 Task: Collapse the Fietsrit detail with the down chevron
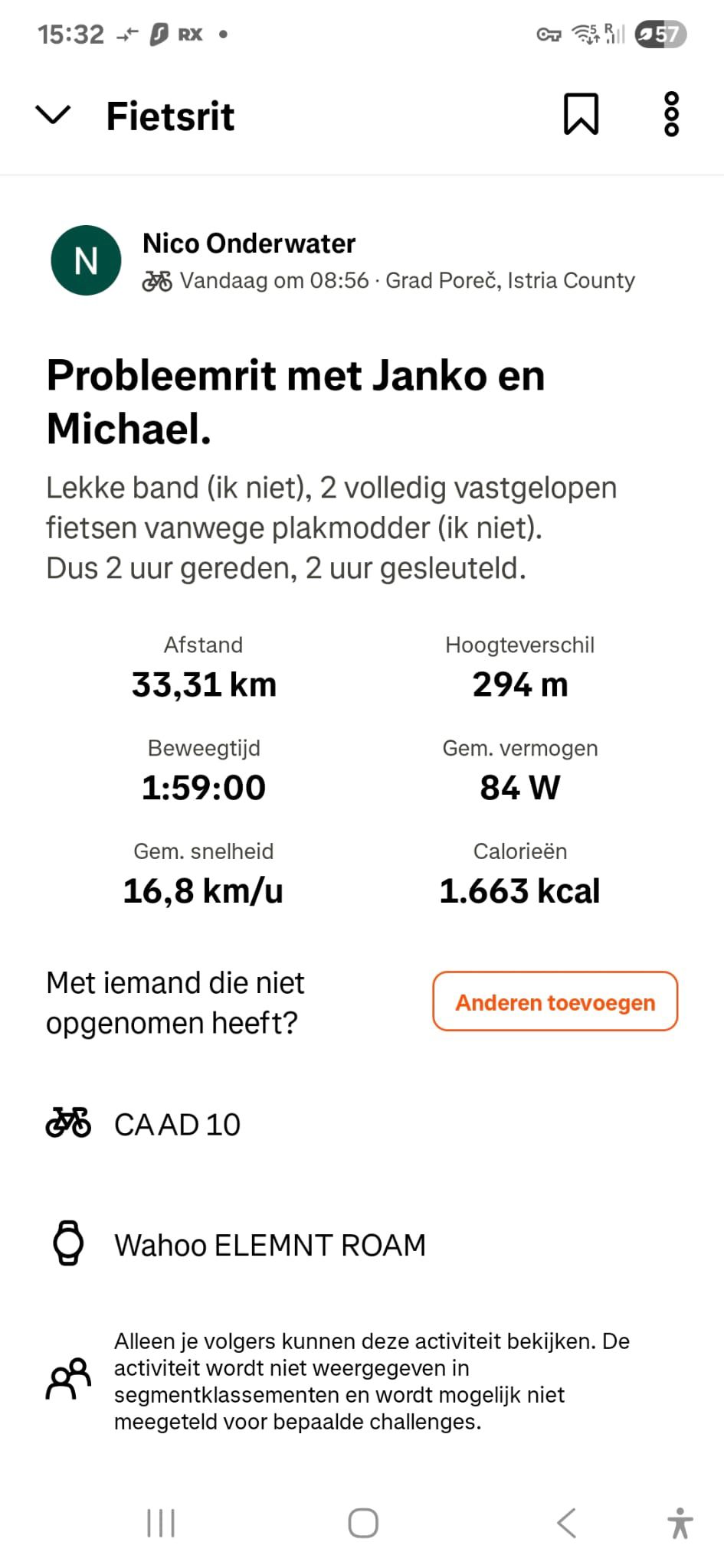pos(53,116)
